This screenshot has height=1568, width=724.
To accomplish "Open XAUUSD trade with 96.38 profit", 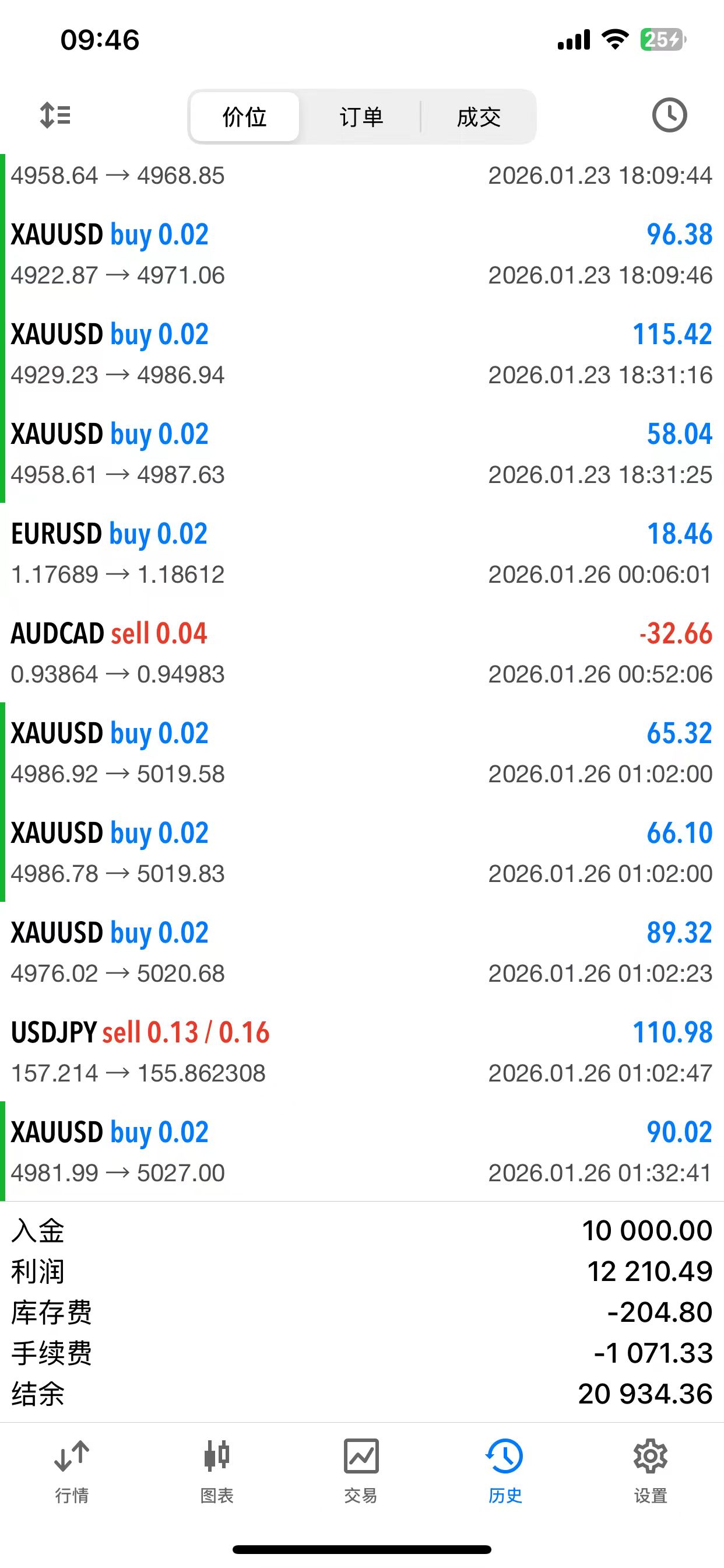I will 361,254.
